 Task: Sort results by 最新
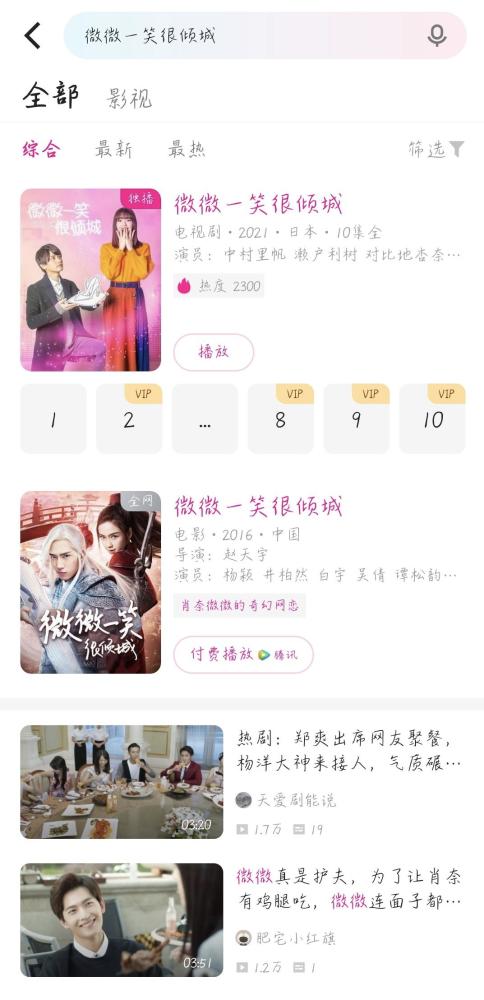pyautogui.click(x=114, y=150)
